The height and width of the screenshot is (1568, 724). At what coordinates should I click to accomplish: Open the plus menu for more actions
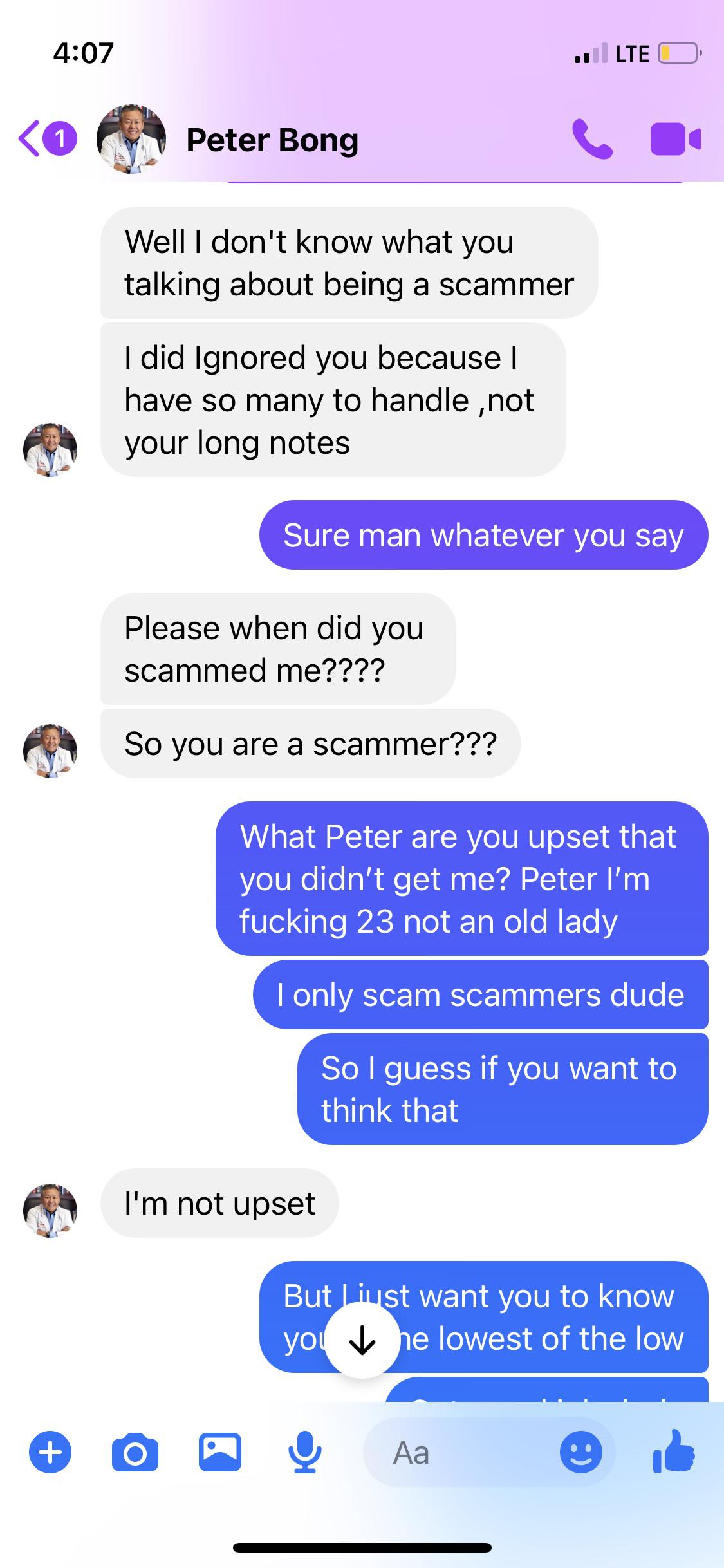click(x=50, y=1453)
